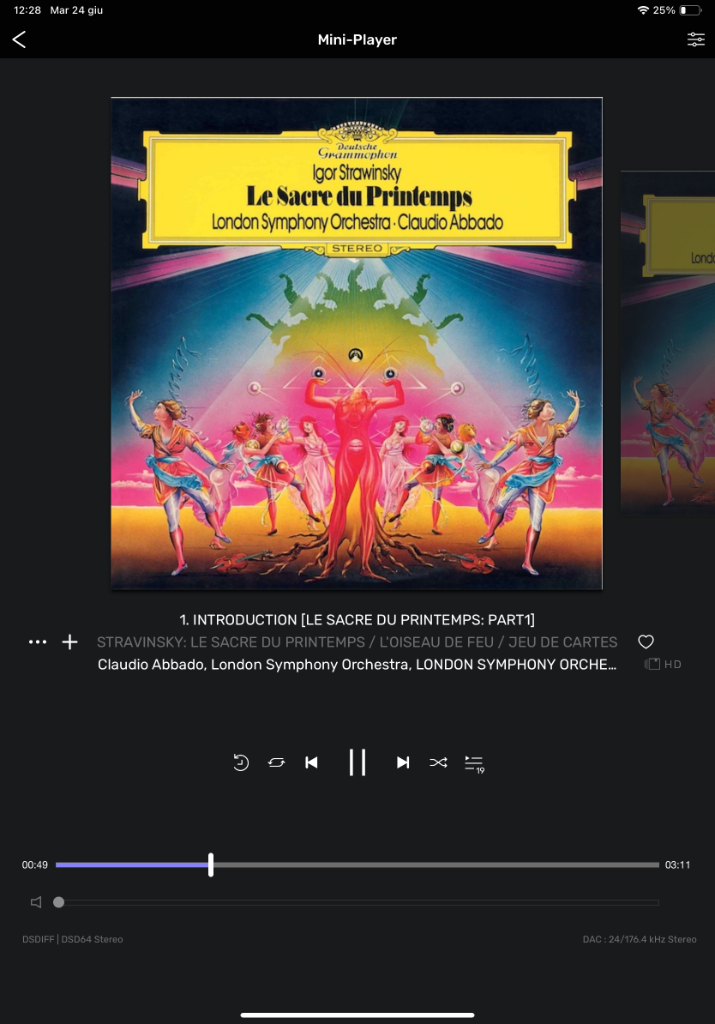
Task: Skip to the next track
Action: tap(403, 763)
